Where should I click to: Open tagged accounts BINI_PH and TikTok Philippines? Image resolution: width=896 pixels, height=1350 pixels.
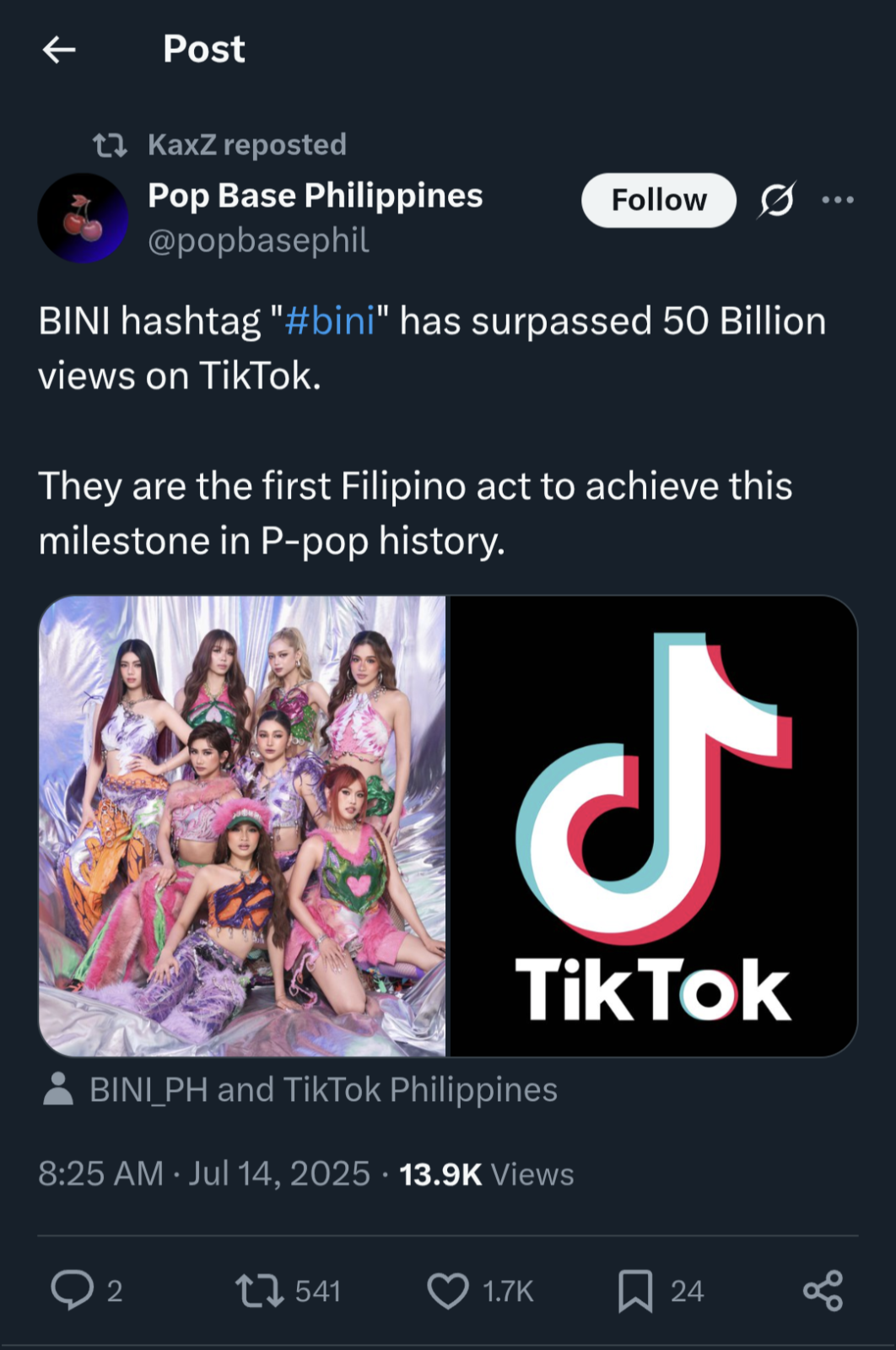(322, 1089)
